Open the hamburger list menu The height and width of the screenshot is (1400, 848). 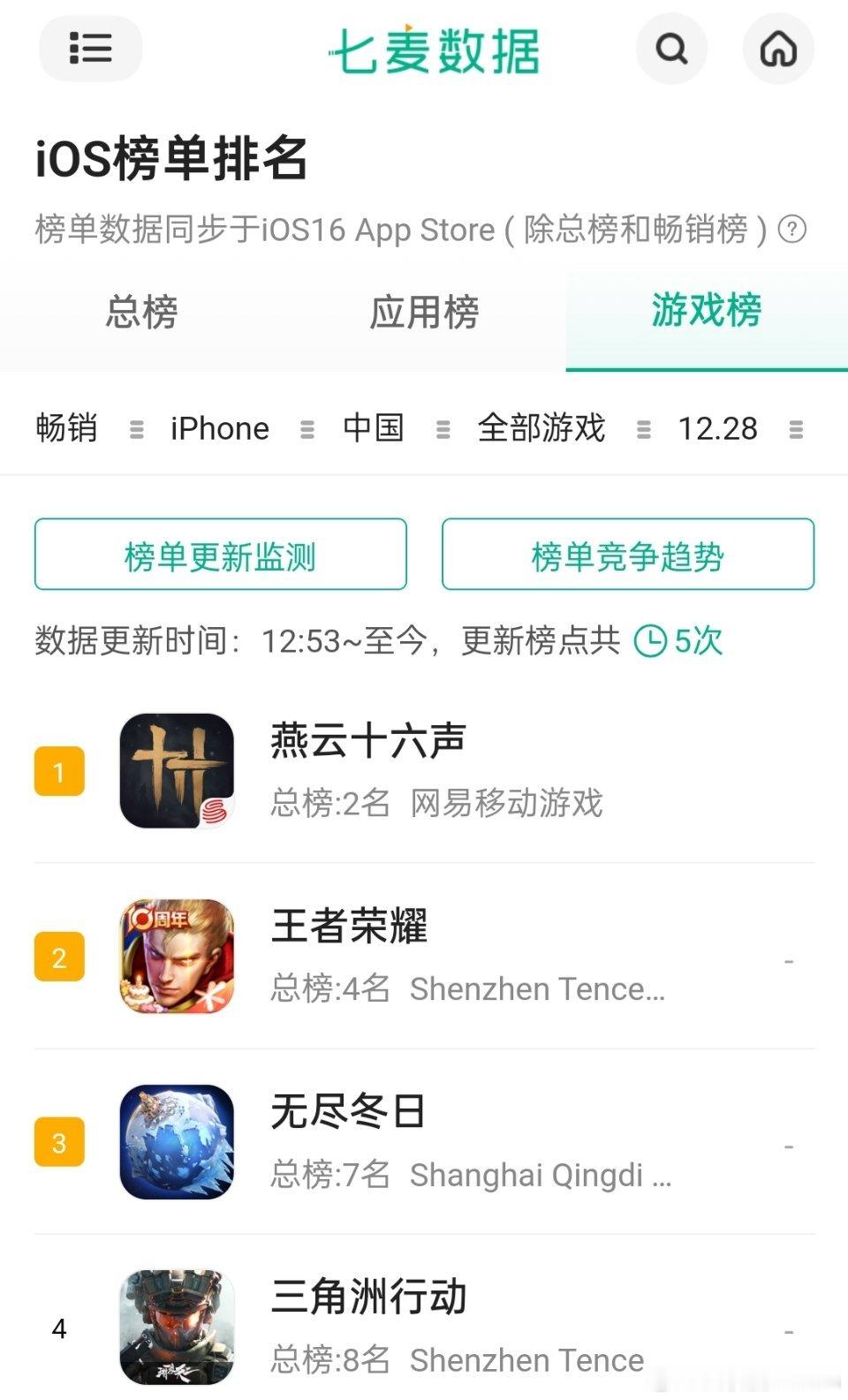click(x=90, y=49)
